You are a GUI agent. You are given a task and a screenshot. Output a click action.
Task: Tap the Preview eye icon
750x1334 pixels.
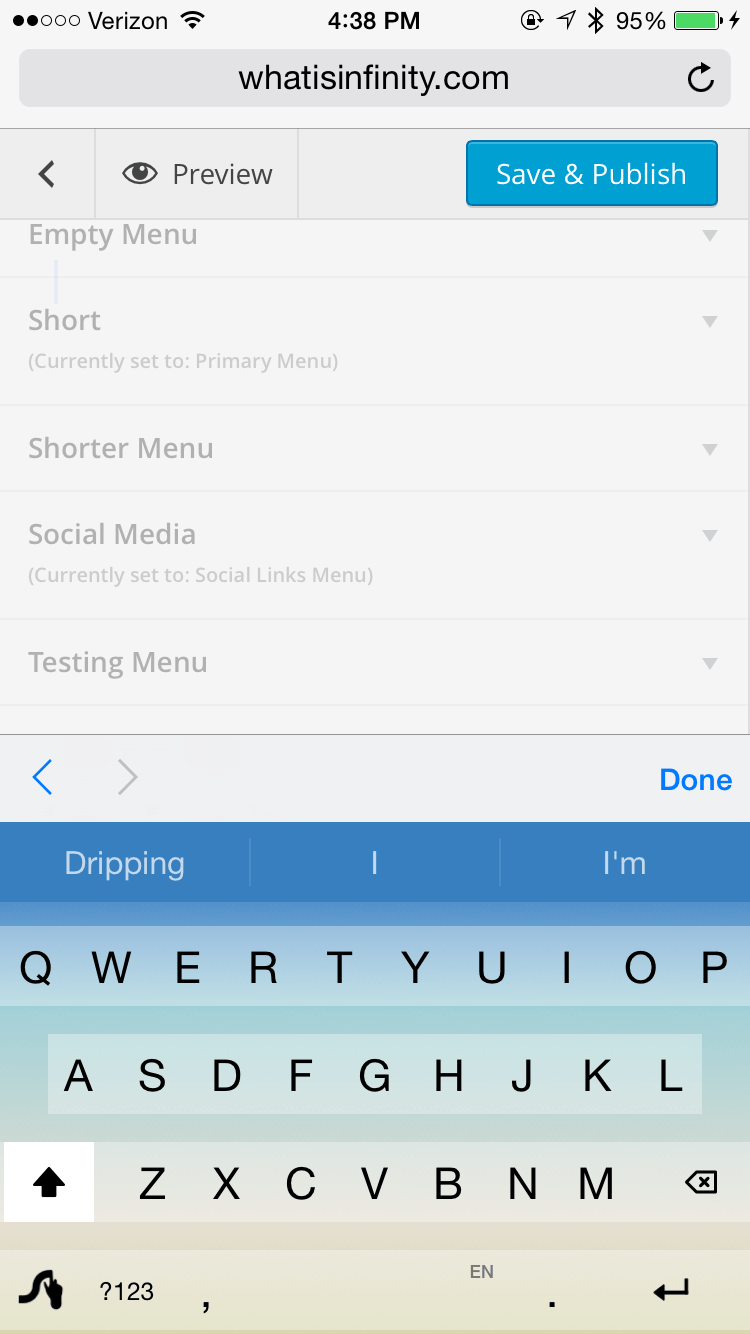pos(140,173)
